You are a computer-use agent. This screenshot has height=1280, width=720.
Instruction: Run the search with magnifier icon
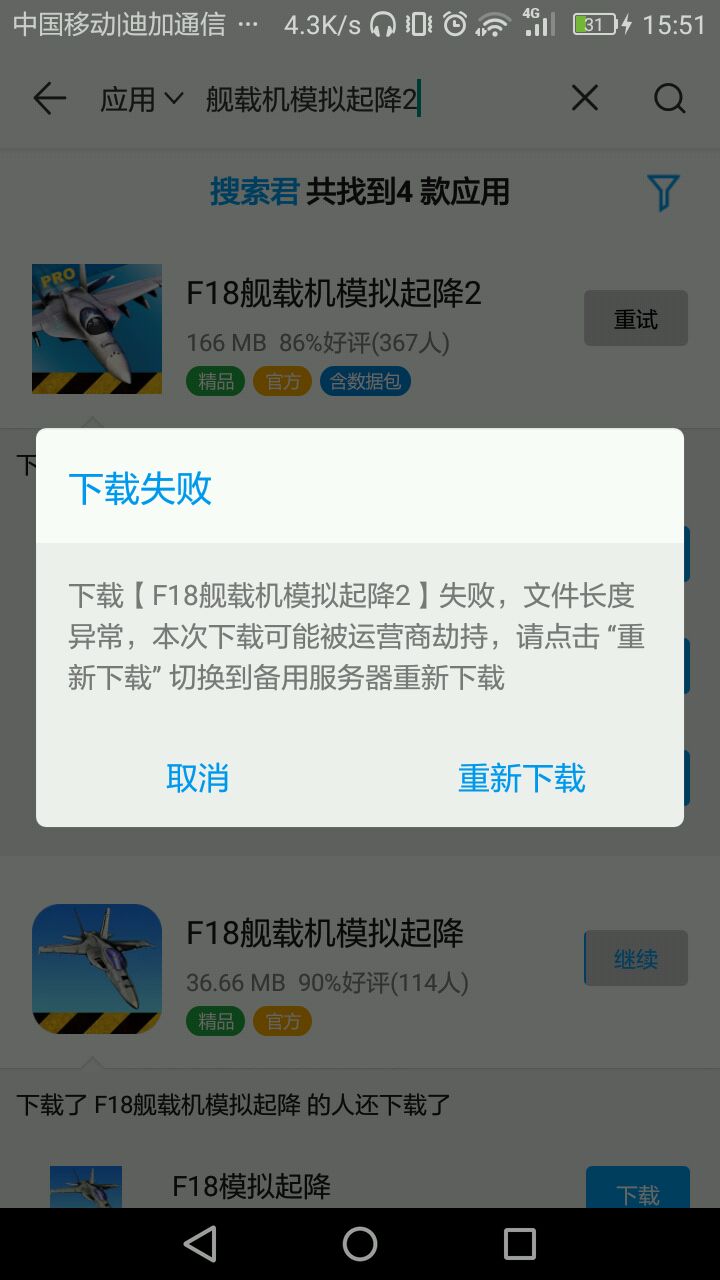click(x=669, y=98)
